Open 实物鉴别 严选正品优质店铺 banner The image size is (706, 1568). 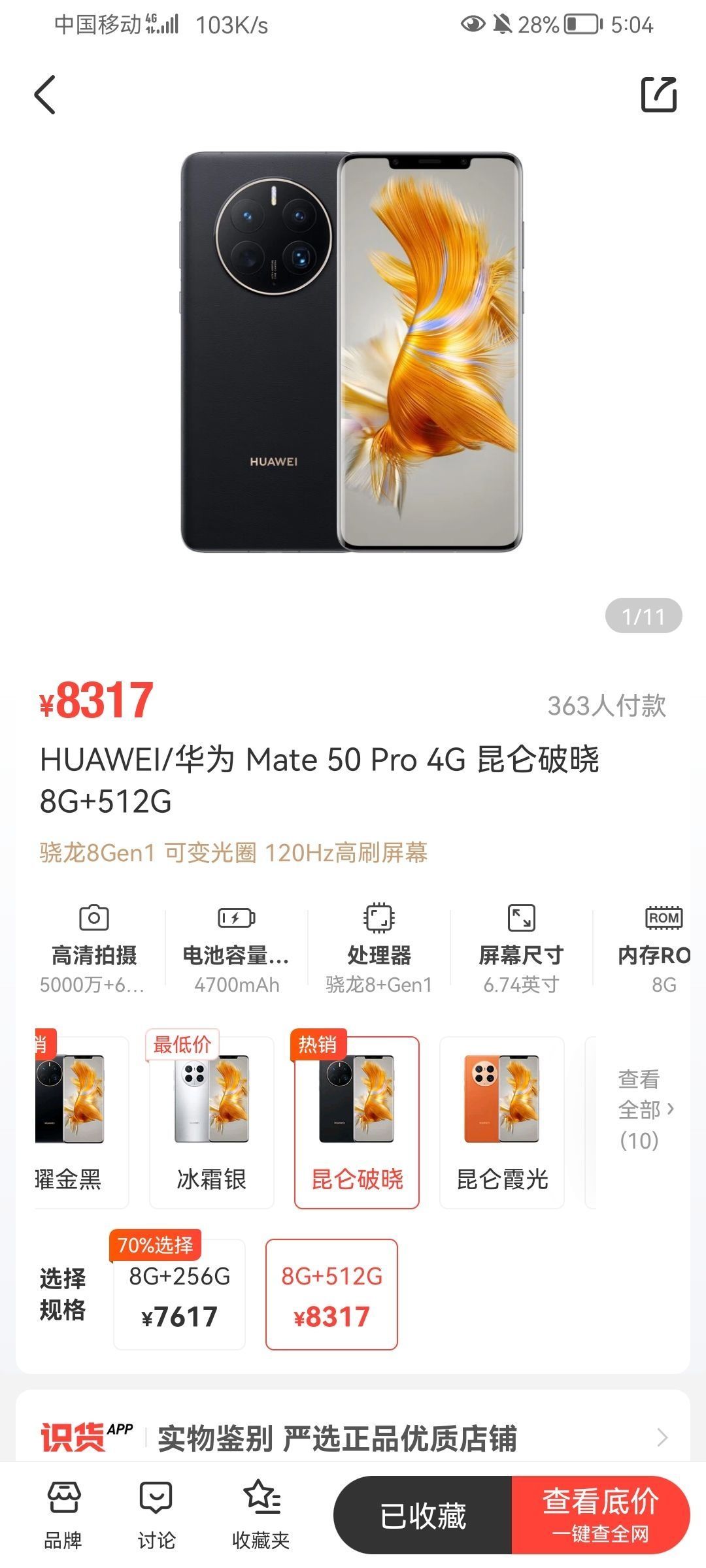tap(353, 1437)
